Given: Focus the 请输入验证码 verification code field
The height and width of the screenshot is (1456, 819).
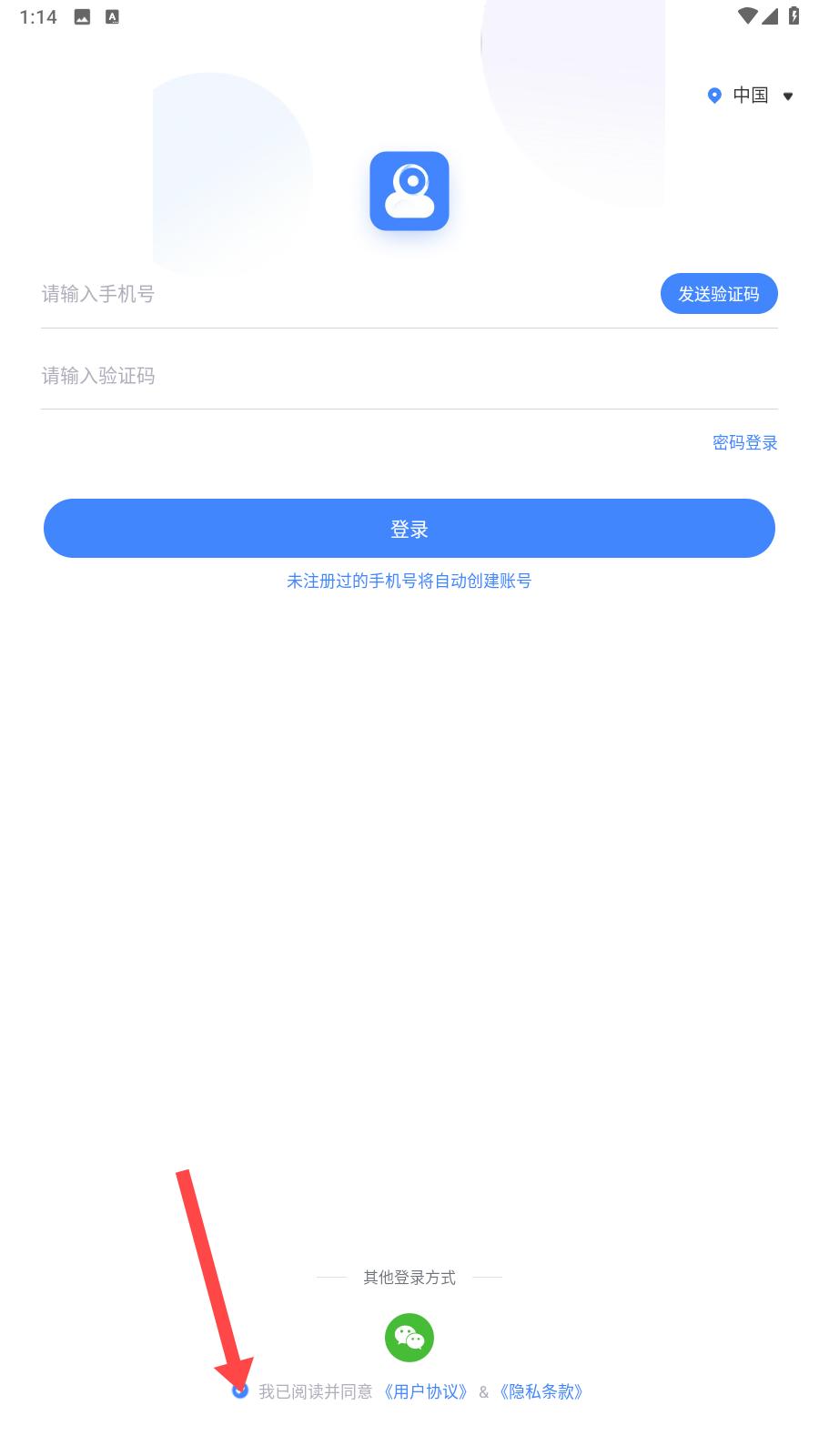Looking at the screenshot, I should point(409,376).
